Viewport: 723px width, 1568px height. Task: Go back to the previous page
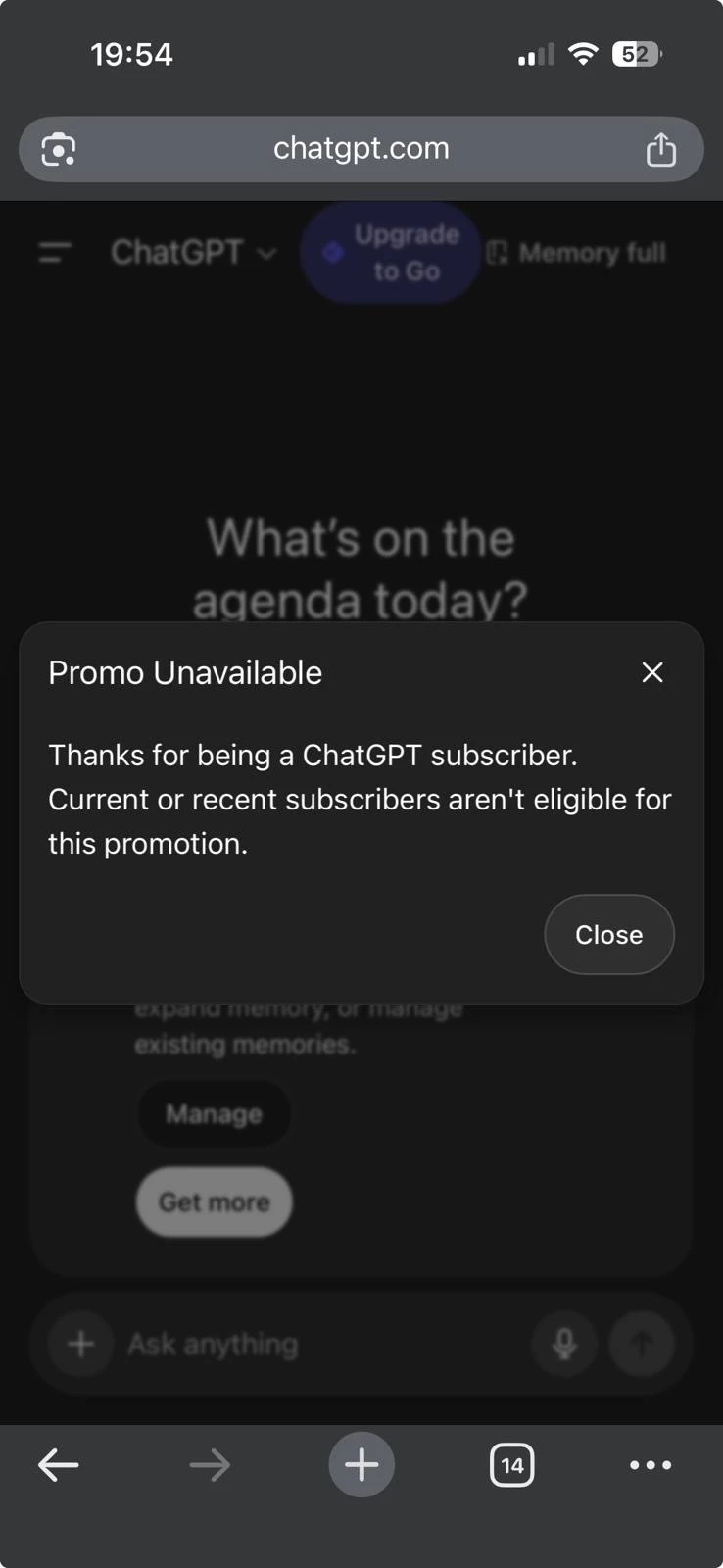click(58, 1465)
